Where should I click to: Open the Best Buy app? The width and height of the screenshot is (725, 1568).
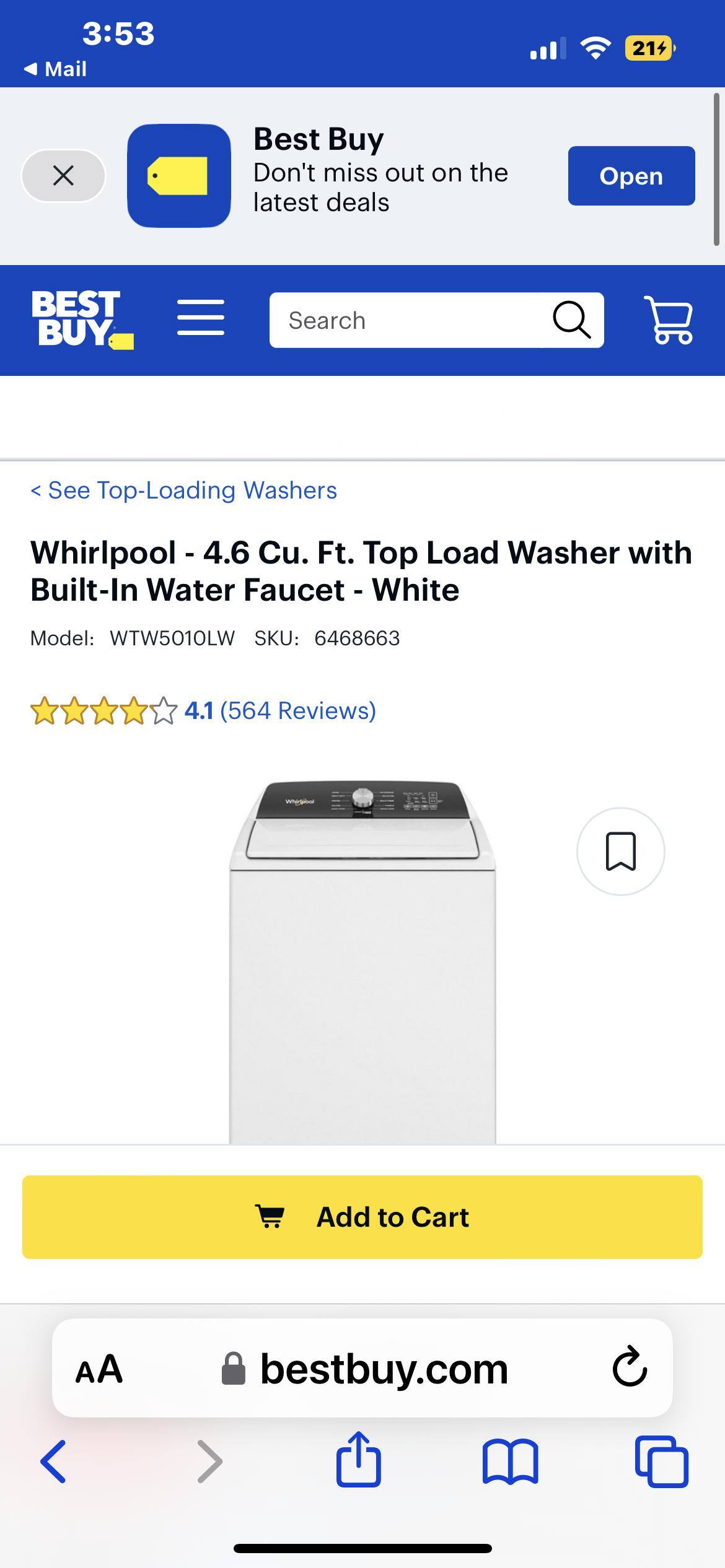tap(631, 176)
